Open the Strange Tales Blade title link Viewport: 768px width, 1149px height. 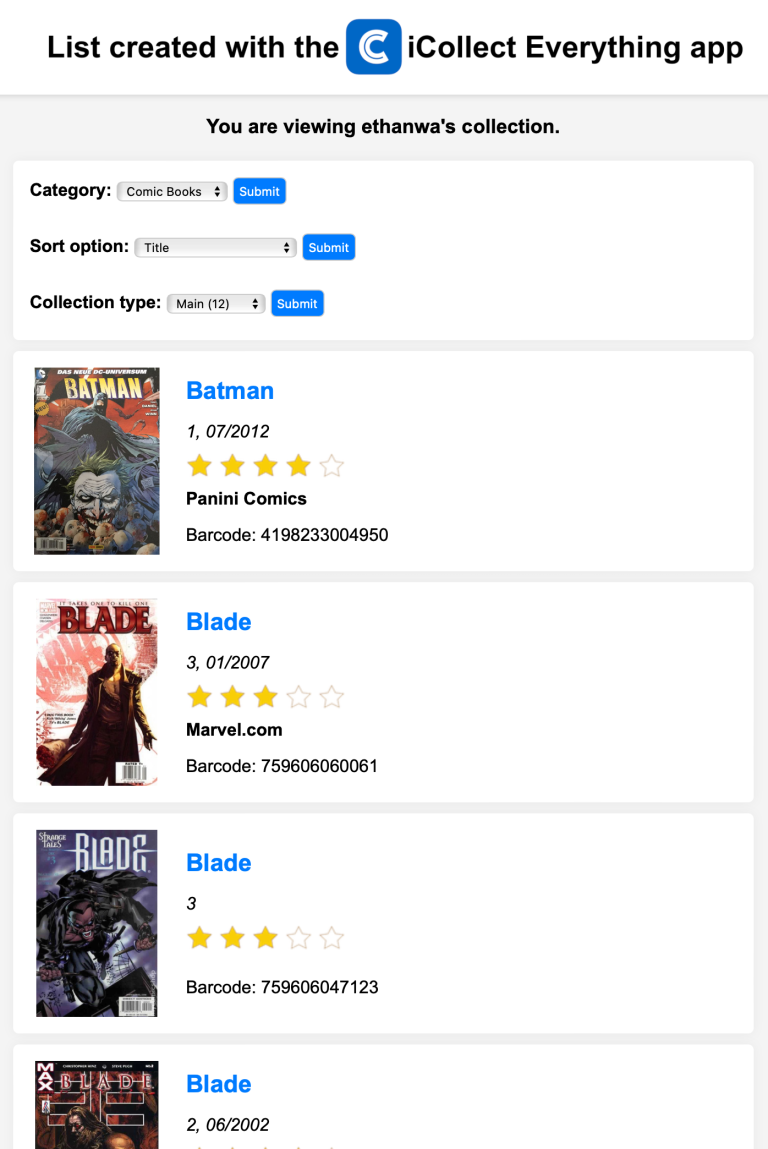tap(218, 863)
